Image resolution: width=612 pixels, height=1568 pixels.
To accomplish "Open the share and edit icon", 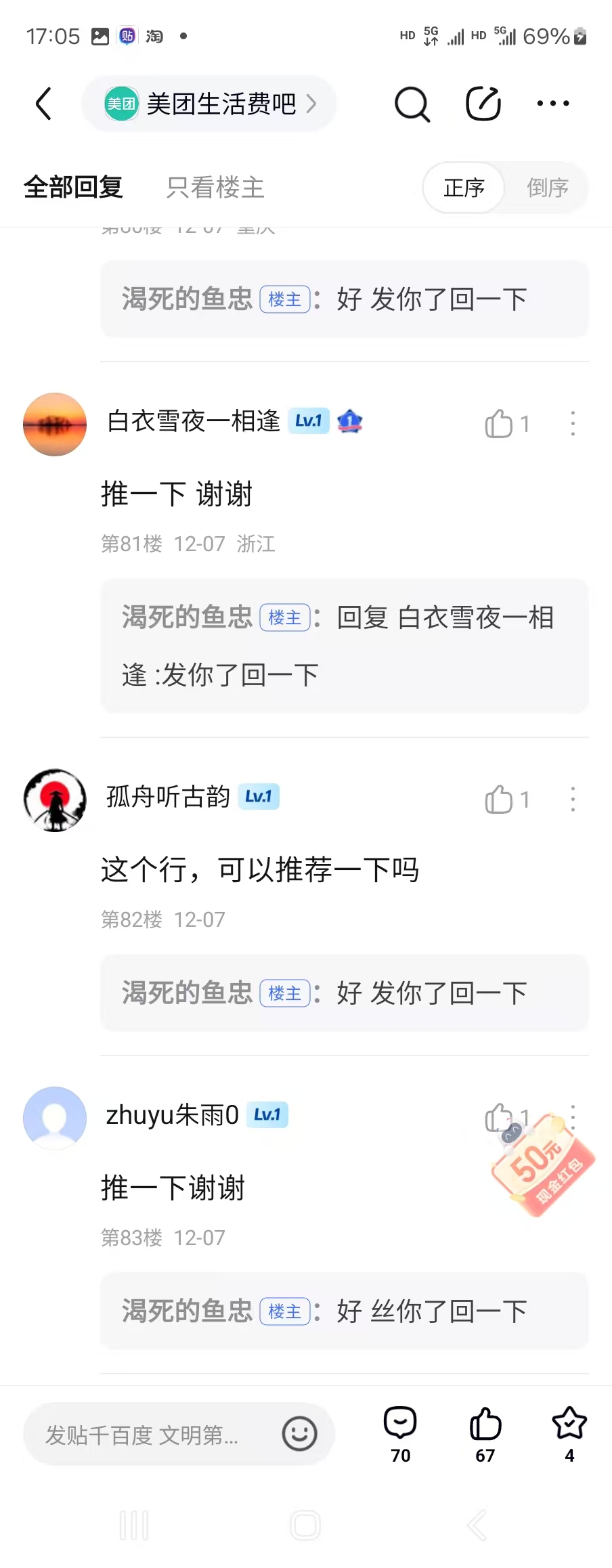I will tap(483, 104).
